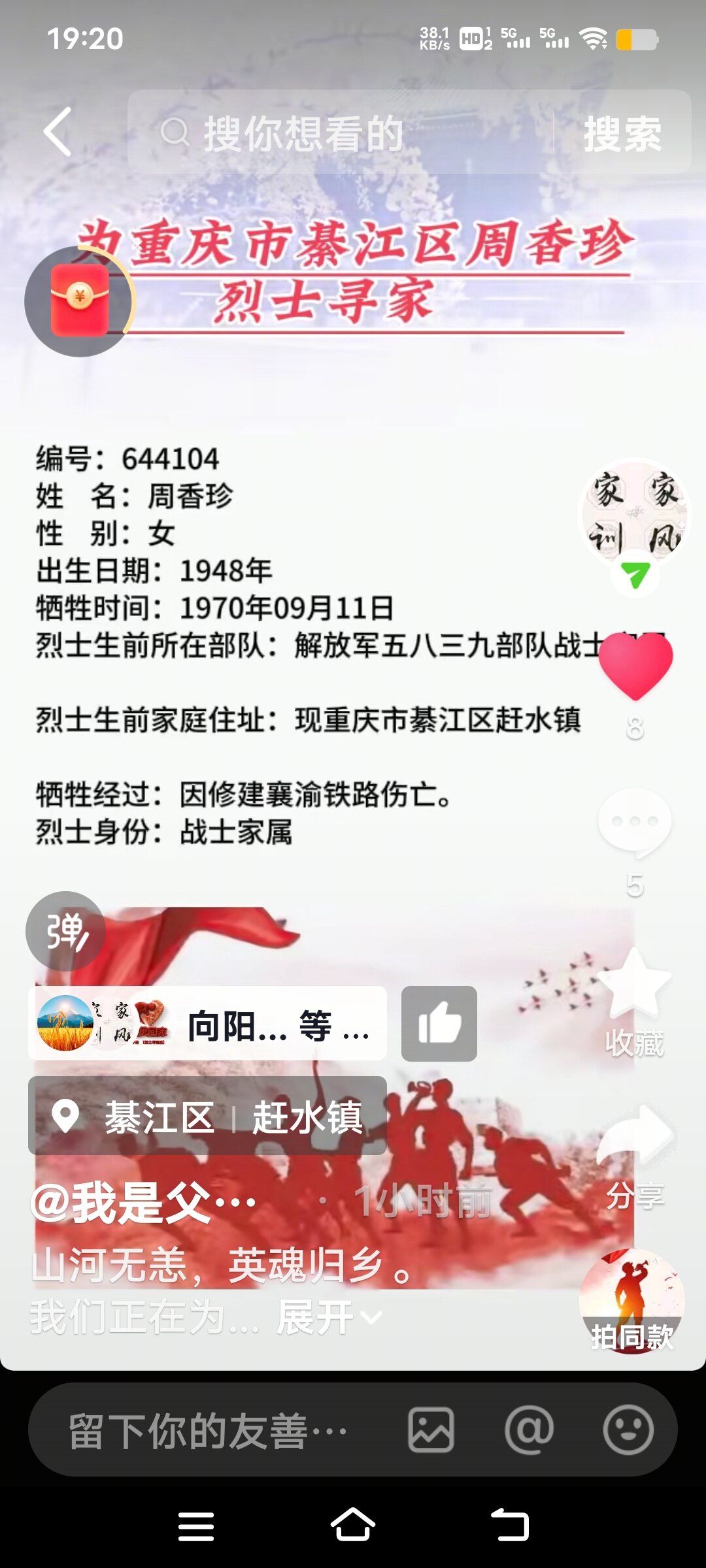Tap the 留下你的友善 comment field
The height and width of the screenshot is (1568, 706).
point(209,1431)
